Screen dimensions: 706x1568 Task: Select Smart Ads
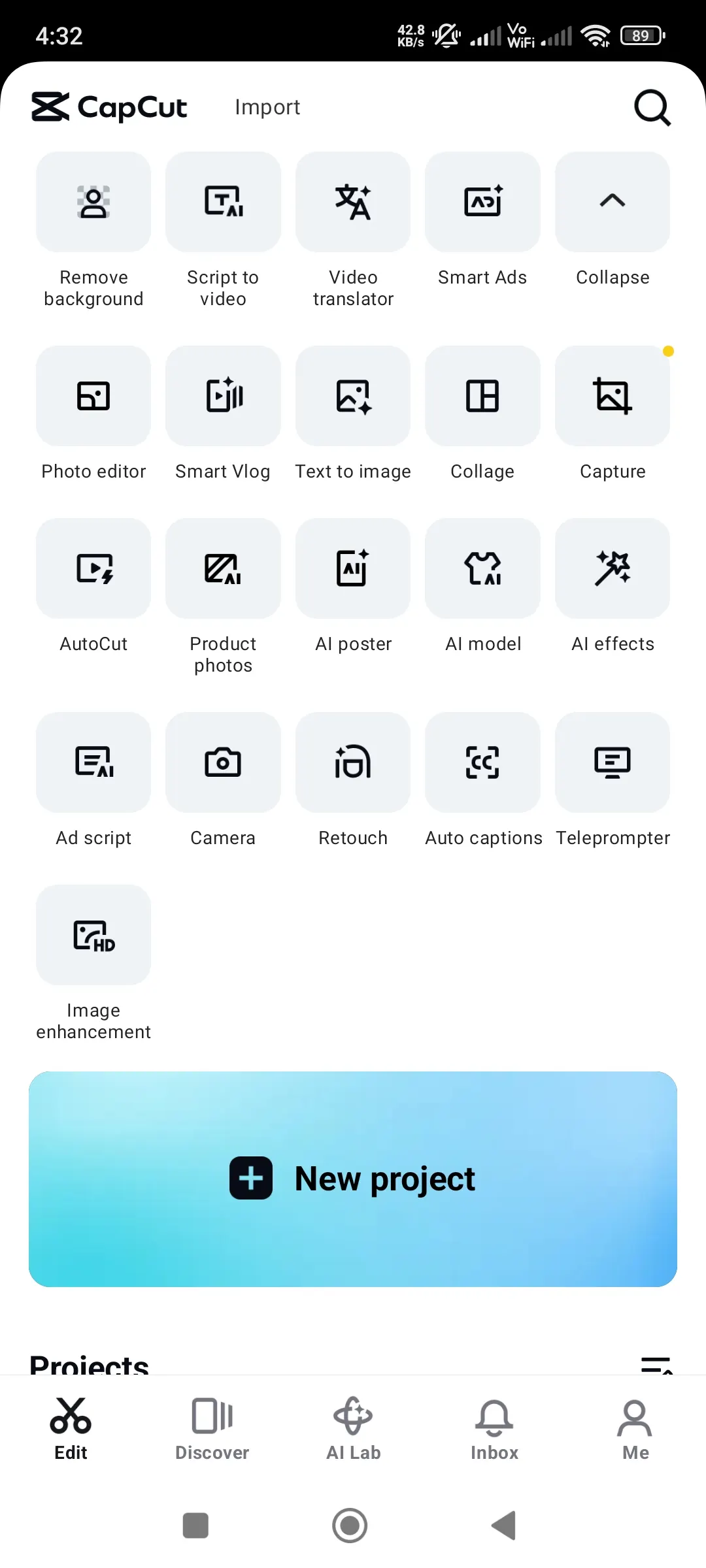tap(482, 202)
